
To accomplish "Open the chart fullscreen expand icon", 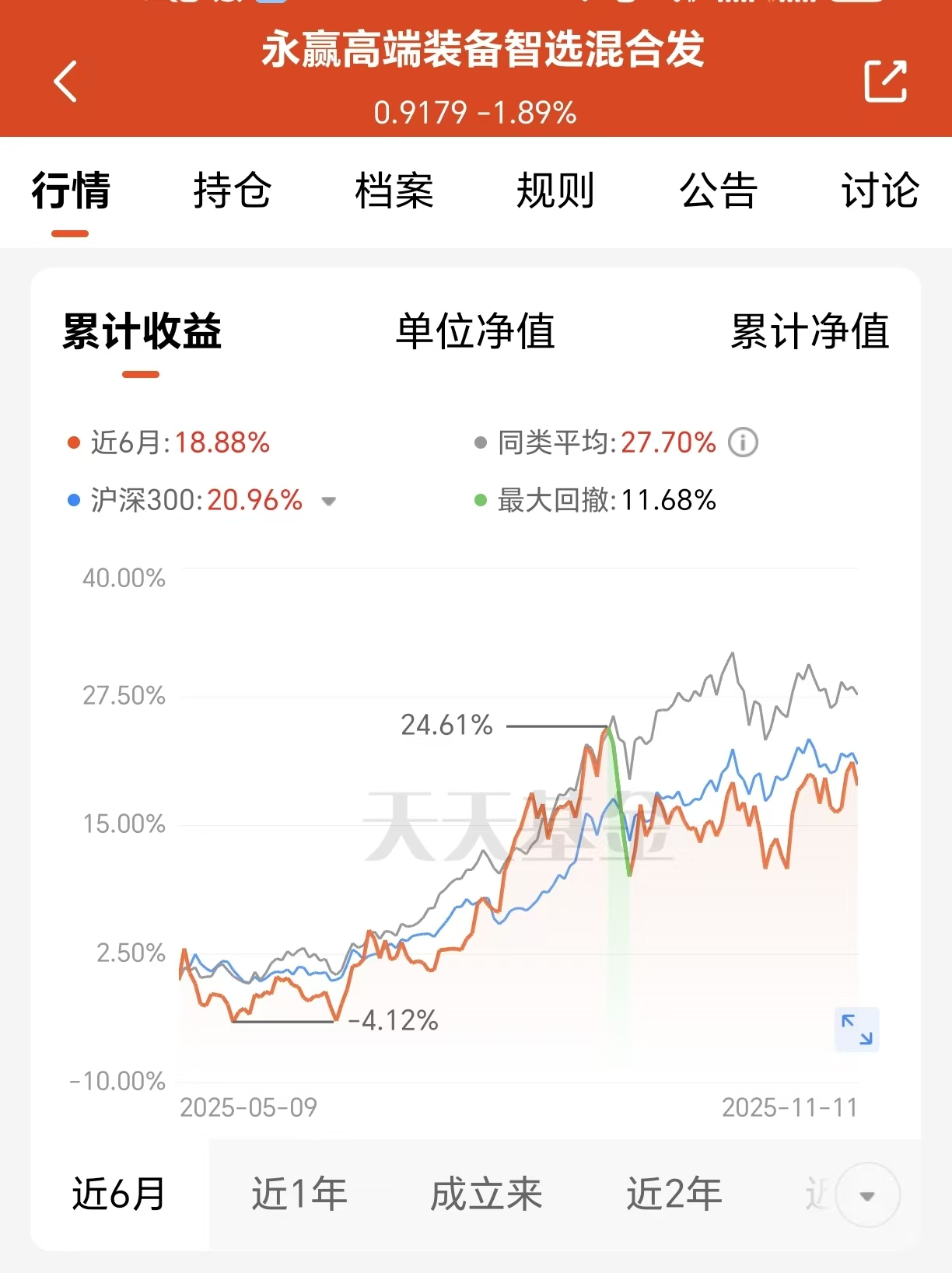I will pos(856,1030).
